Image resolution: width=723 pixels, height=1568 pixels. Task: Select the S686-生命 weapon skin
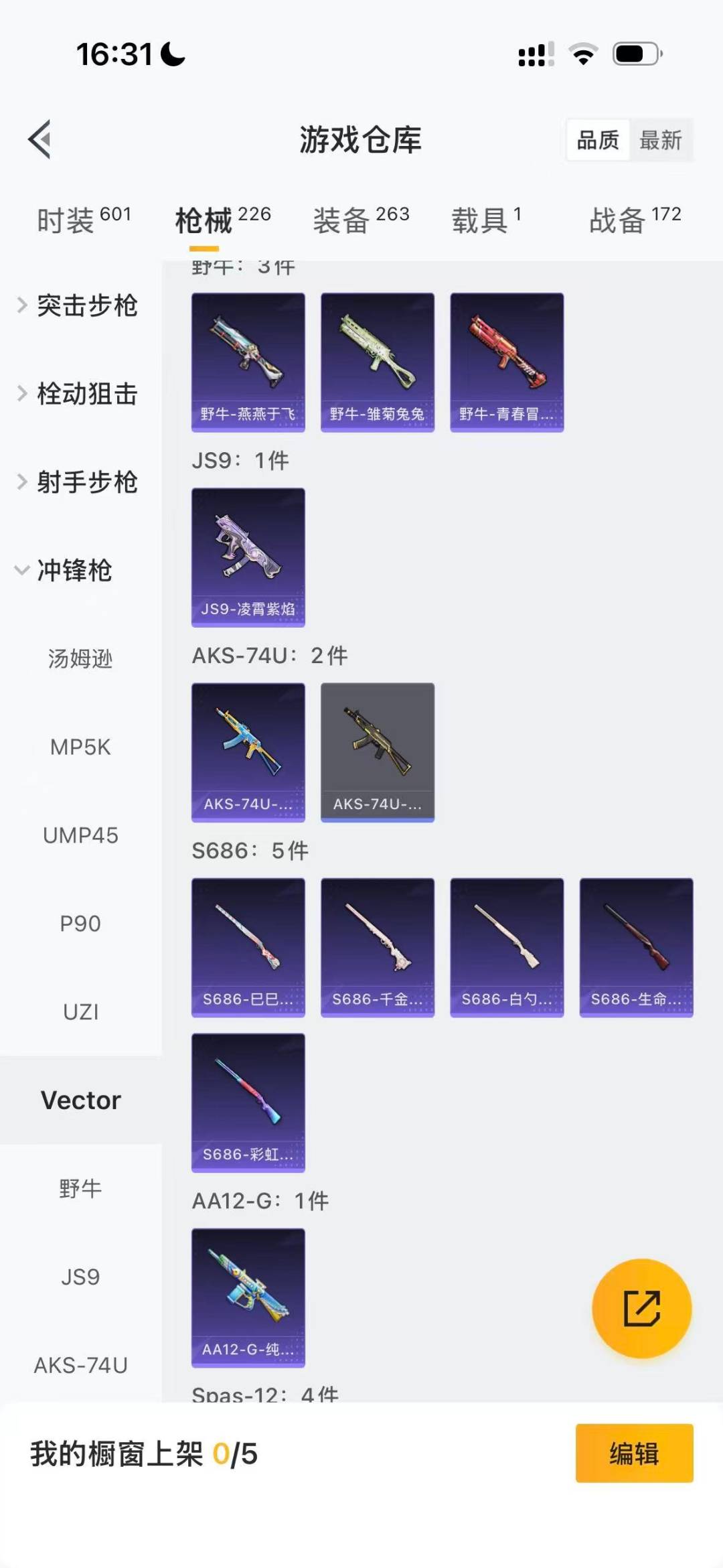click(635, 946)
